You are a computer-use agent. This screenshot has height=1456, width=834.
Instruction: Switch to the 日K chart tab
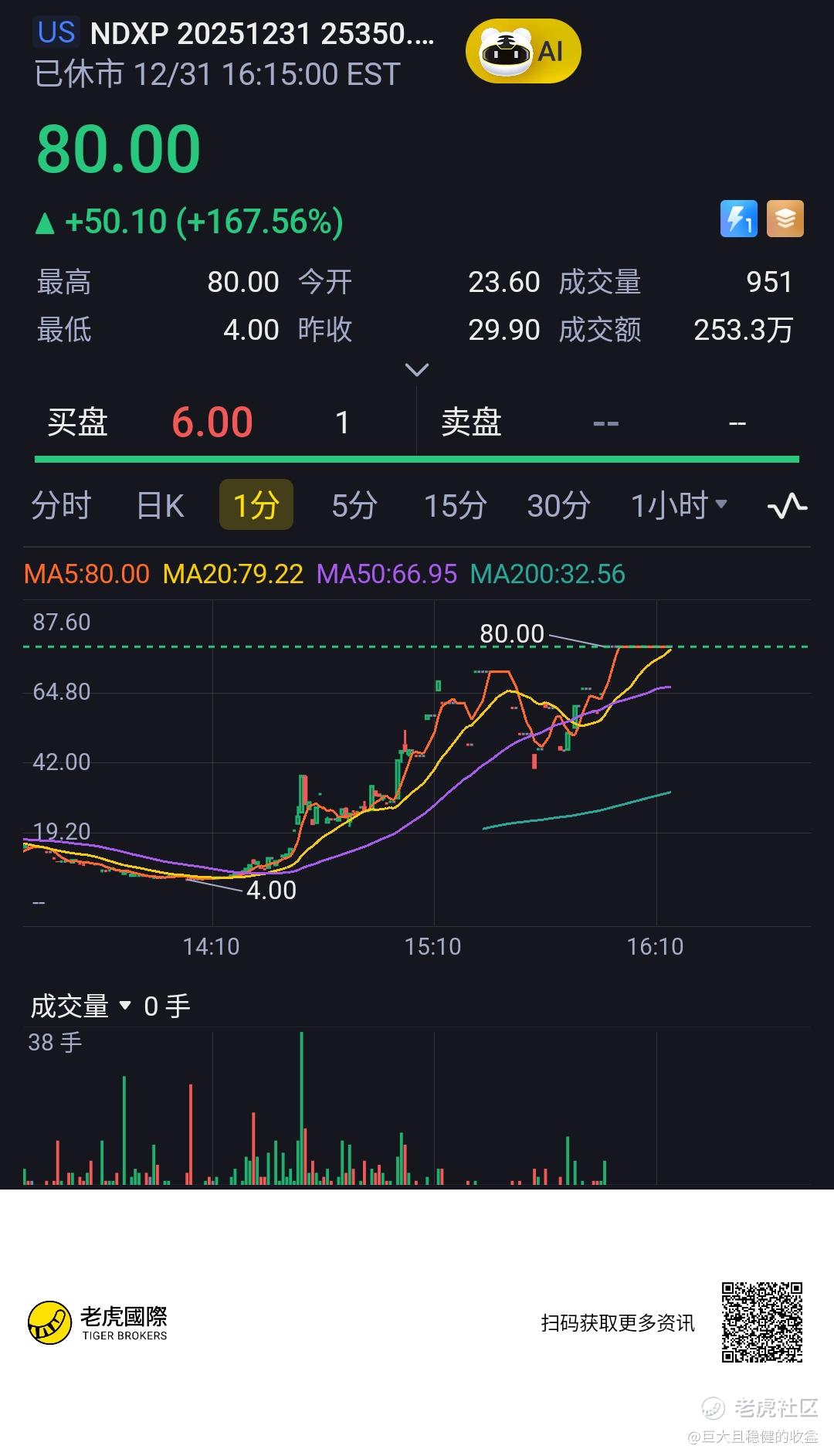(x=160, y=506)
